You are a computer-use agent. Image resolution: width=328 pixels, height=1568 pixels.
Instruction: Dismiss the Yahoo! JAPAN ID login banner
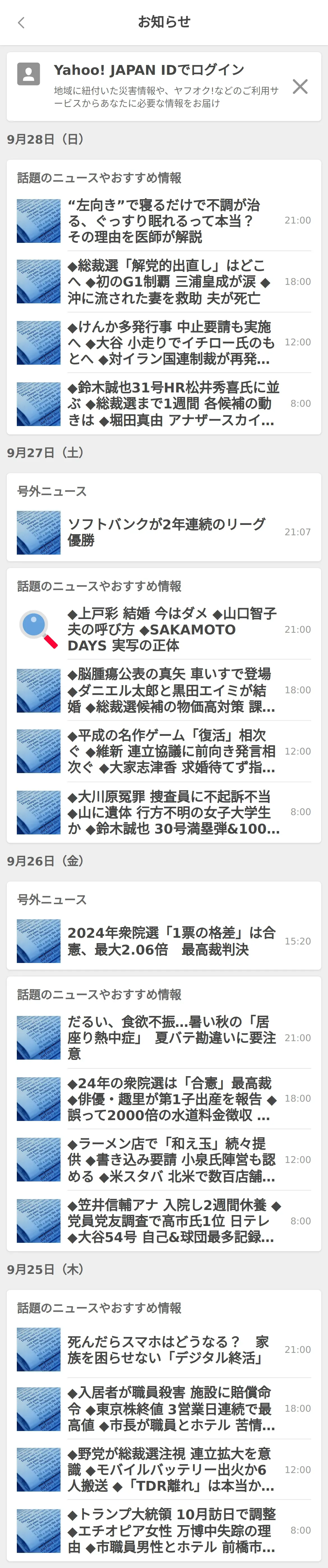(300, 87)
